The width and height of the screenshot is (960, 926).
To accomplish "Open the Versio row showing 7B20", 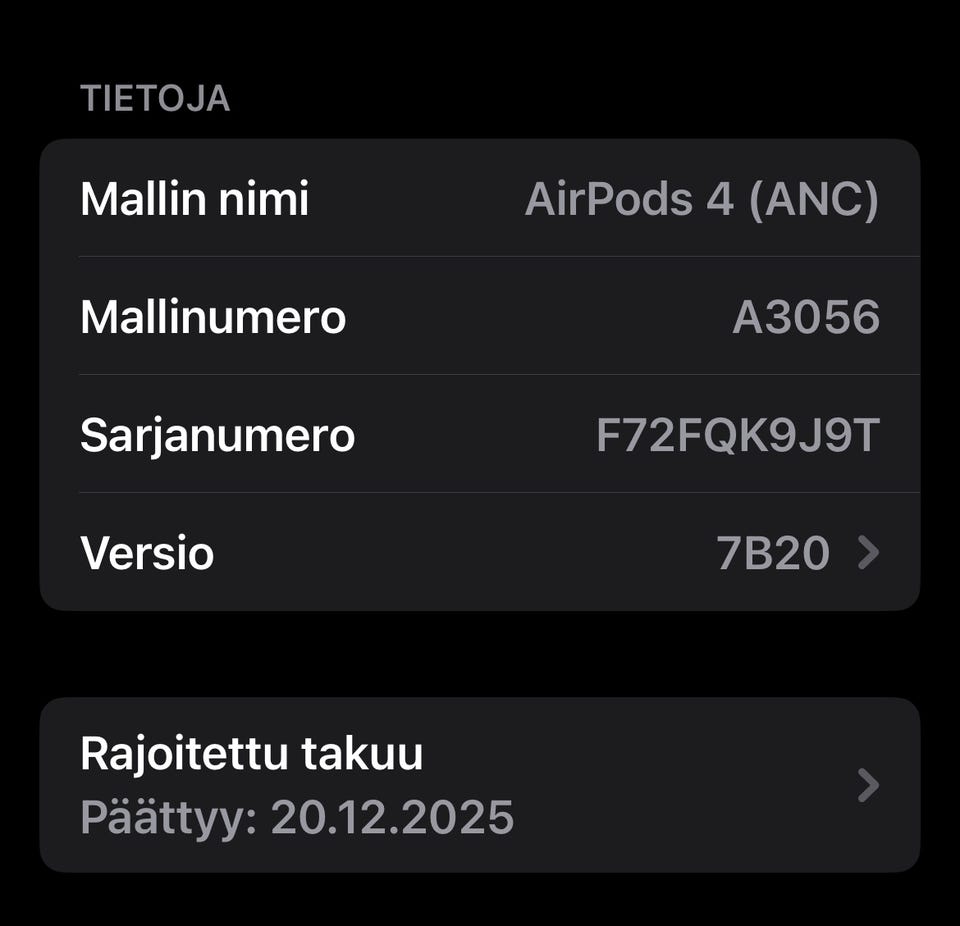I will [x=479, y=552].
